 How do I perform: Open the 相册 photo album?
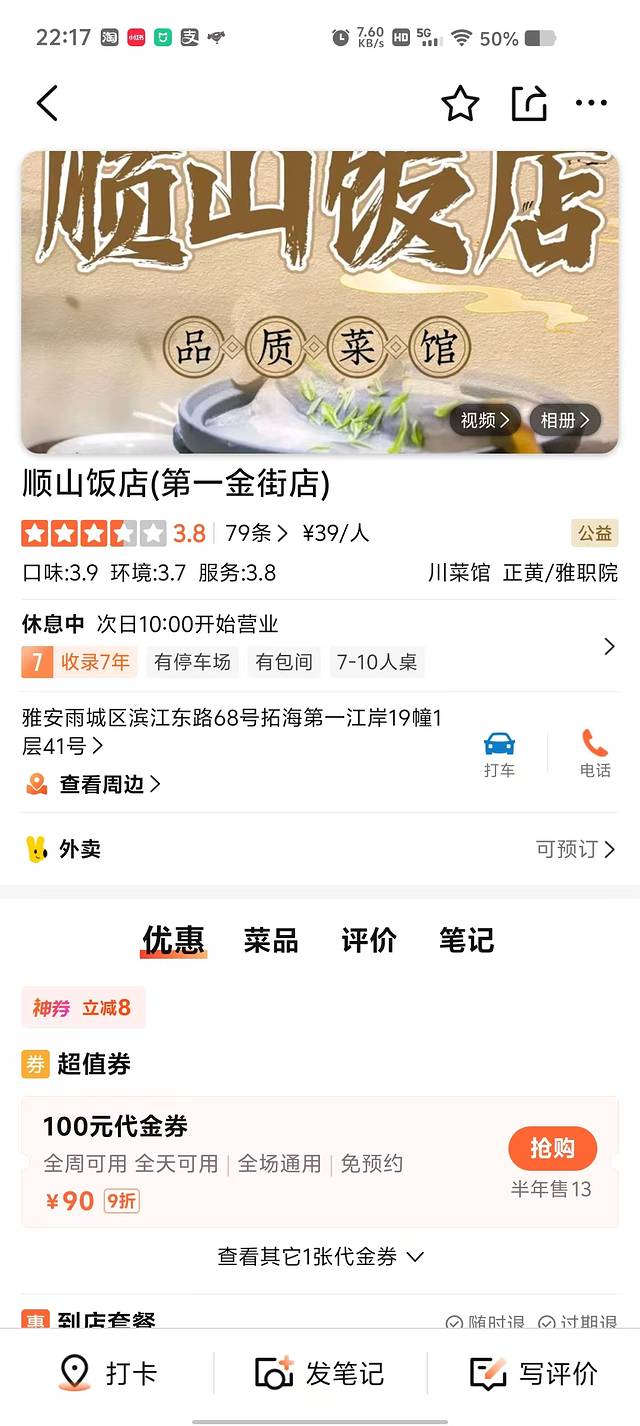point(564,420)
